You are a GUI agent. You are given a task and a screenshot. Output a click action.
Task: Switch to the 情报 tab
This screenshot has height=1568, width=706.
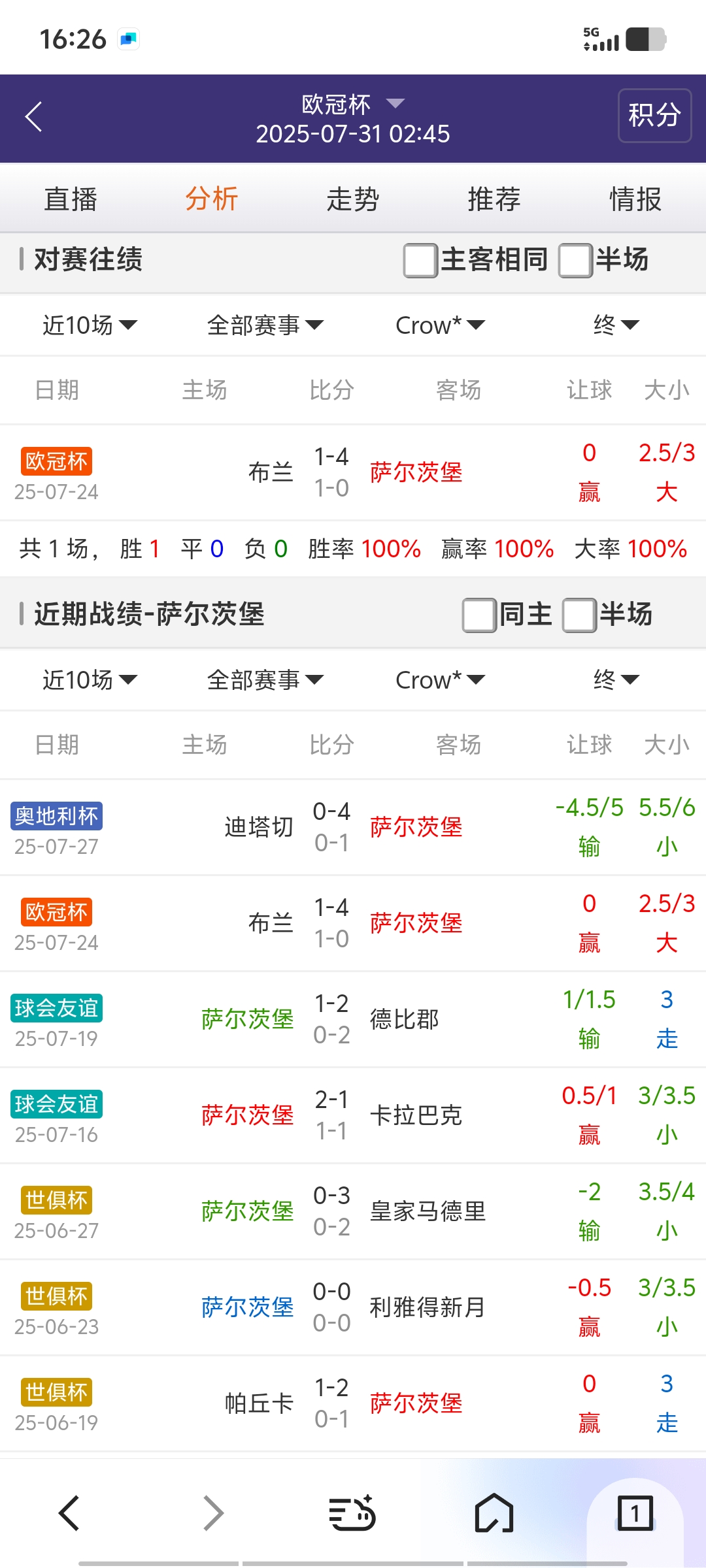[x=635, y=199]
